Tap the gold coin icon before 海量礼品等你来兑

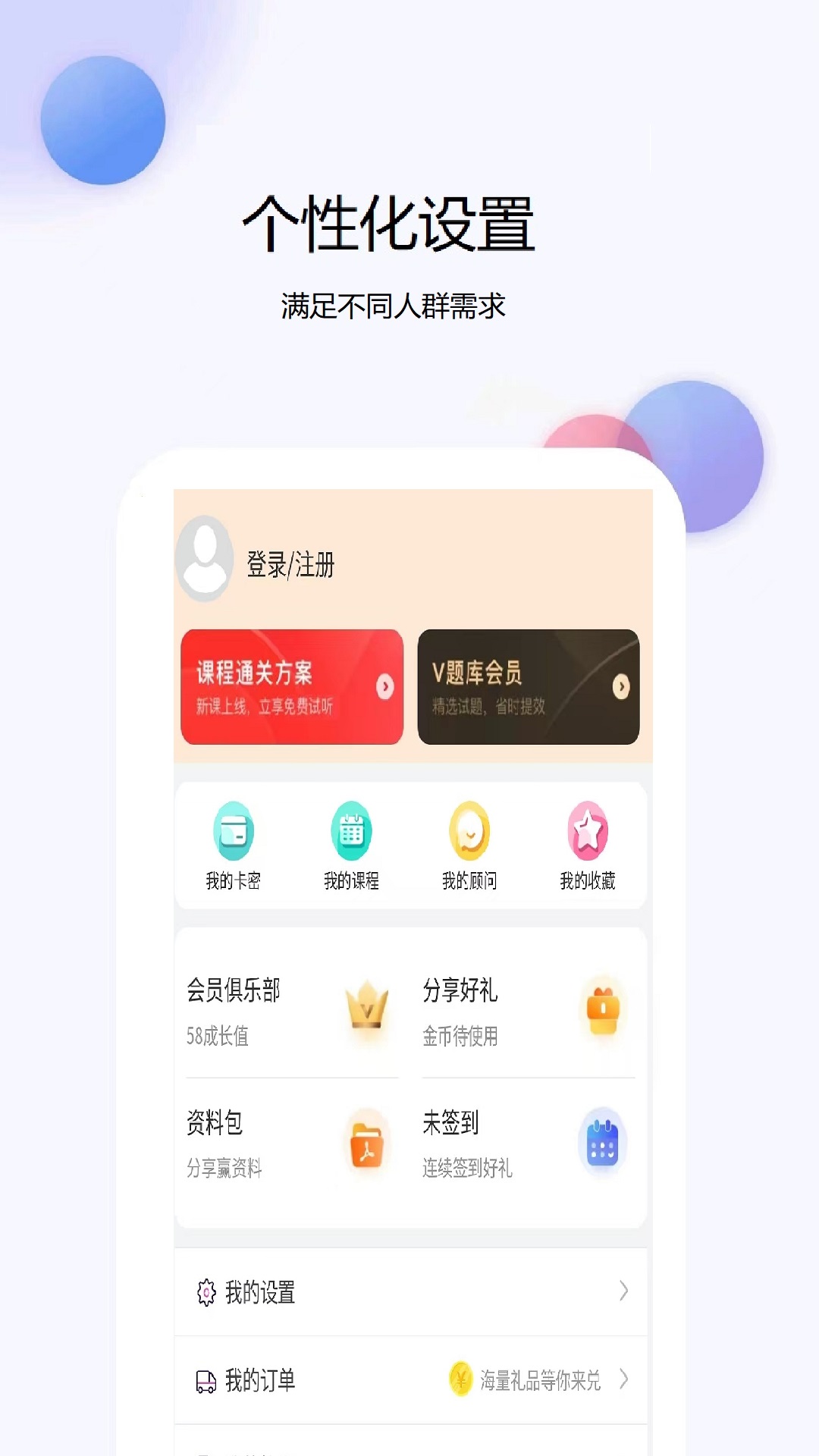460,1380
